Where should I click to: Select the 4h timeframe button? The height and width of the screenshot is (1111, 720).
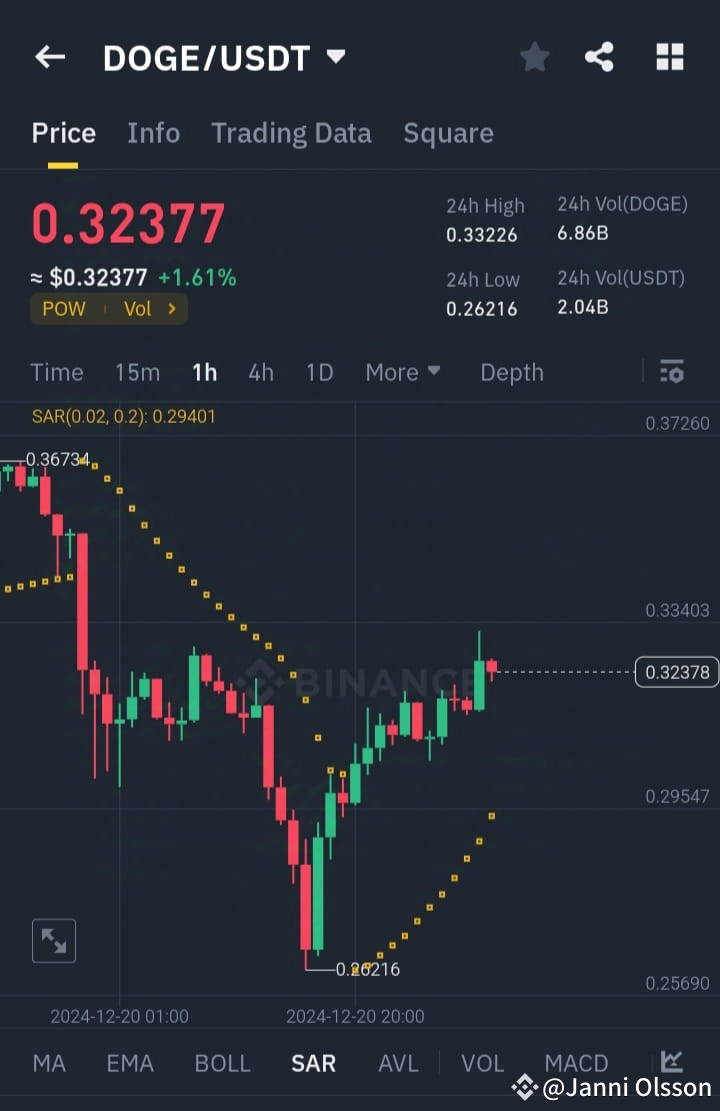(261, 371)
